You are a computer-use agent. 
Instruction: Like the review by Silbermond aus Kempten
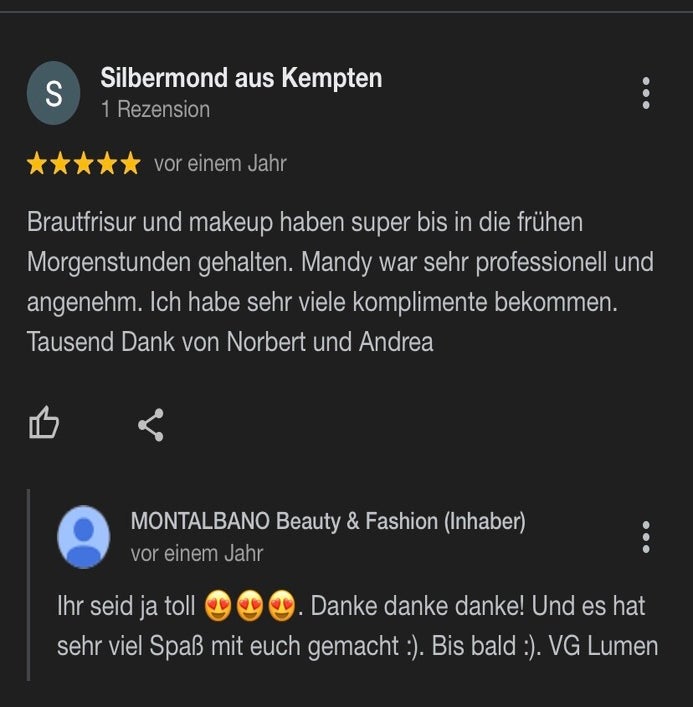pyautogui.click(x=44, y=425)
